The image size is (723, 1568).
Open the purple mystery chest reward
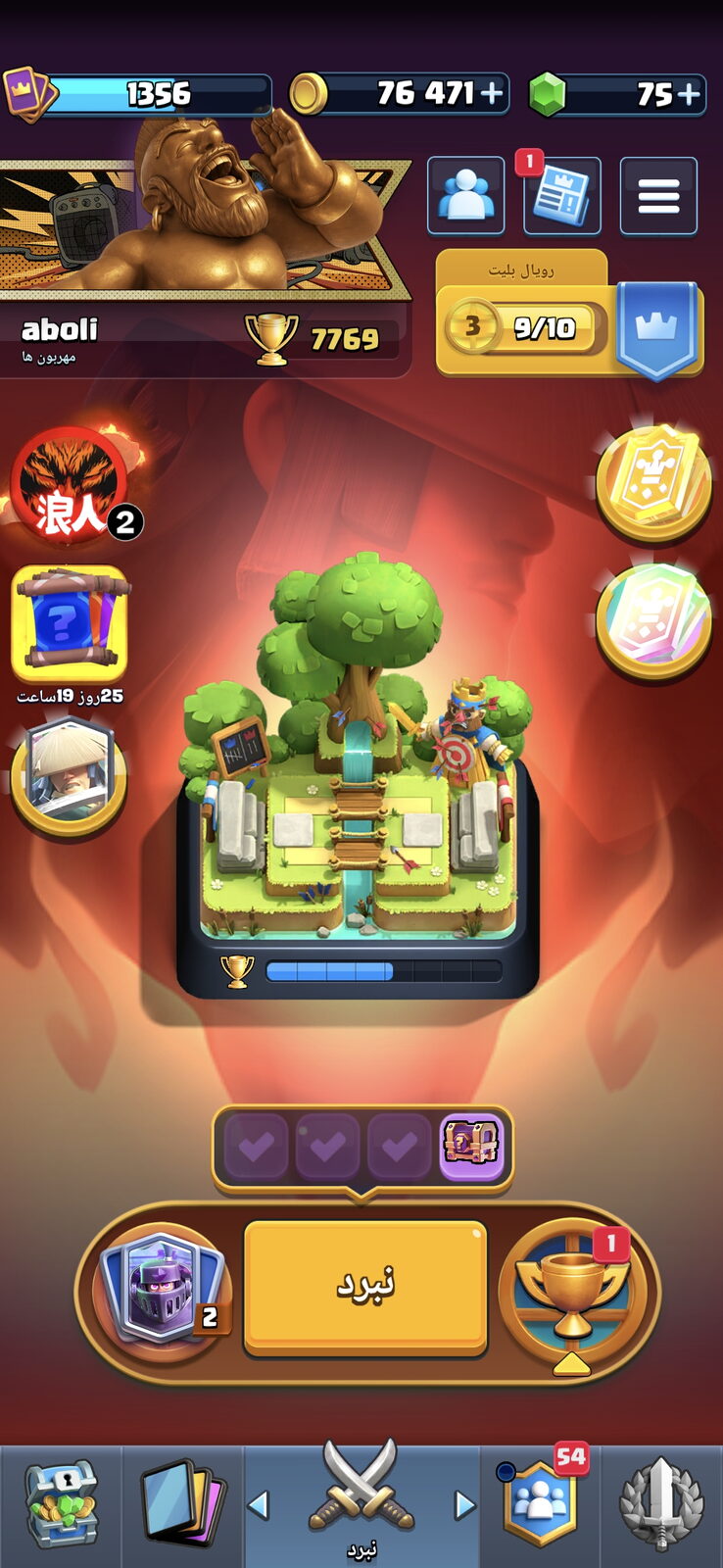(x=471, y=1145)
